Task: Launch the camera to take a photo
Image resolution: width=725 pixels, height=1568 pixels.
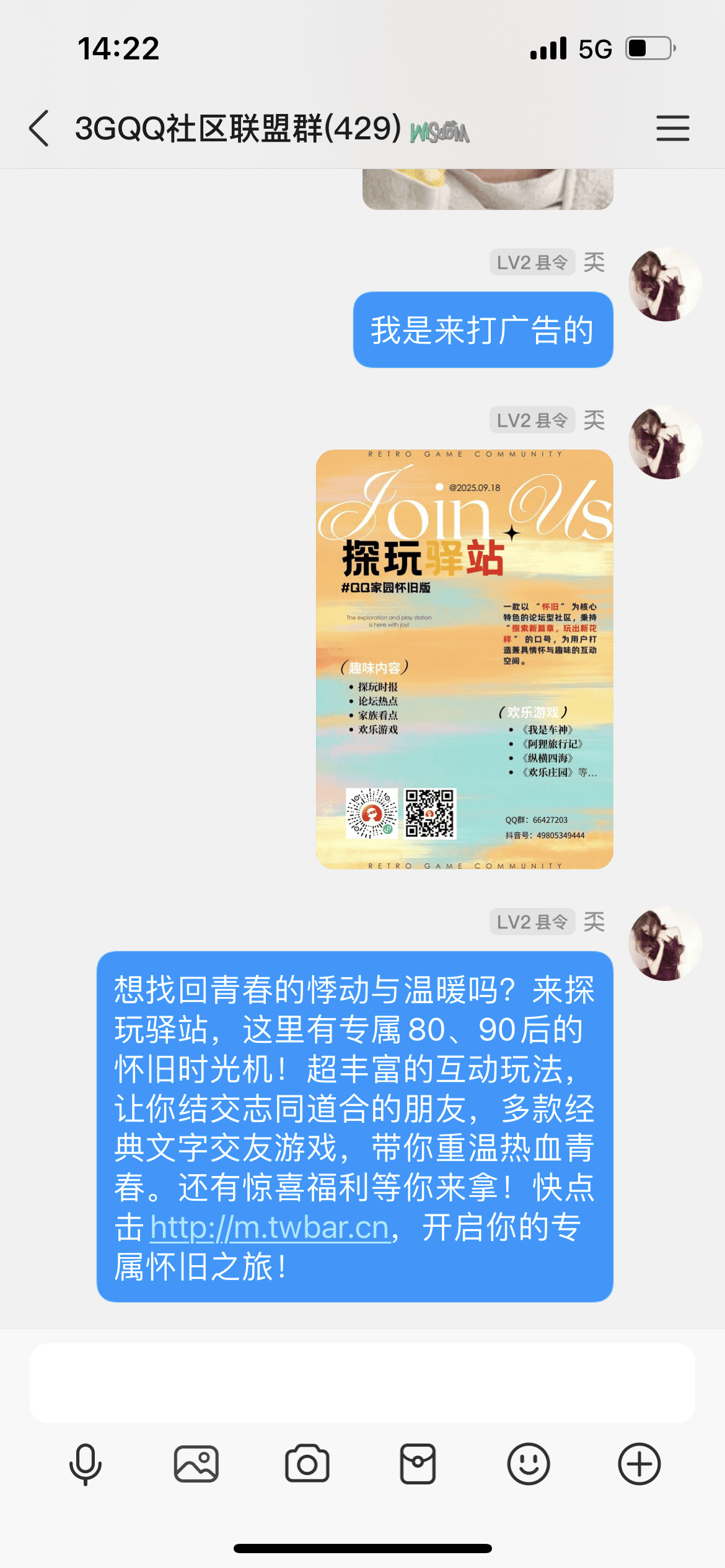Action: [307, 1464]
